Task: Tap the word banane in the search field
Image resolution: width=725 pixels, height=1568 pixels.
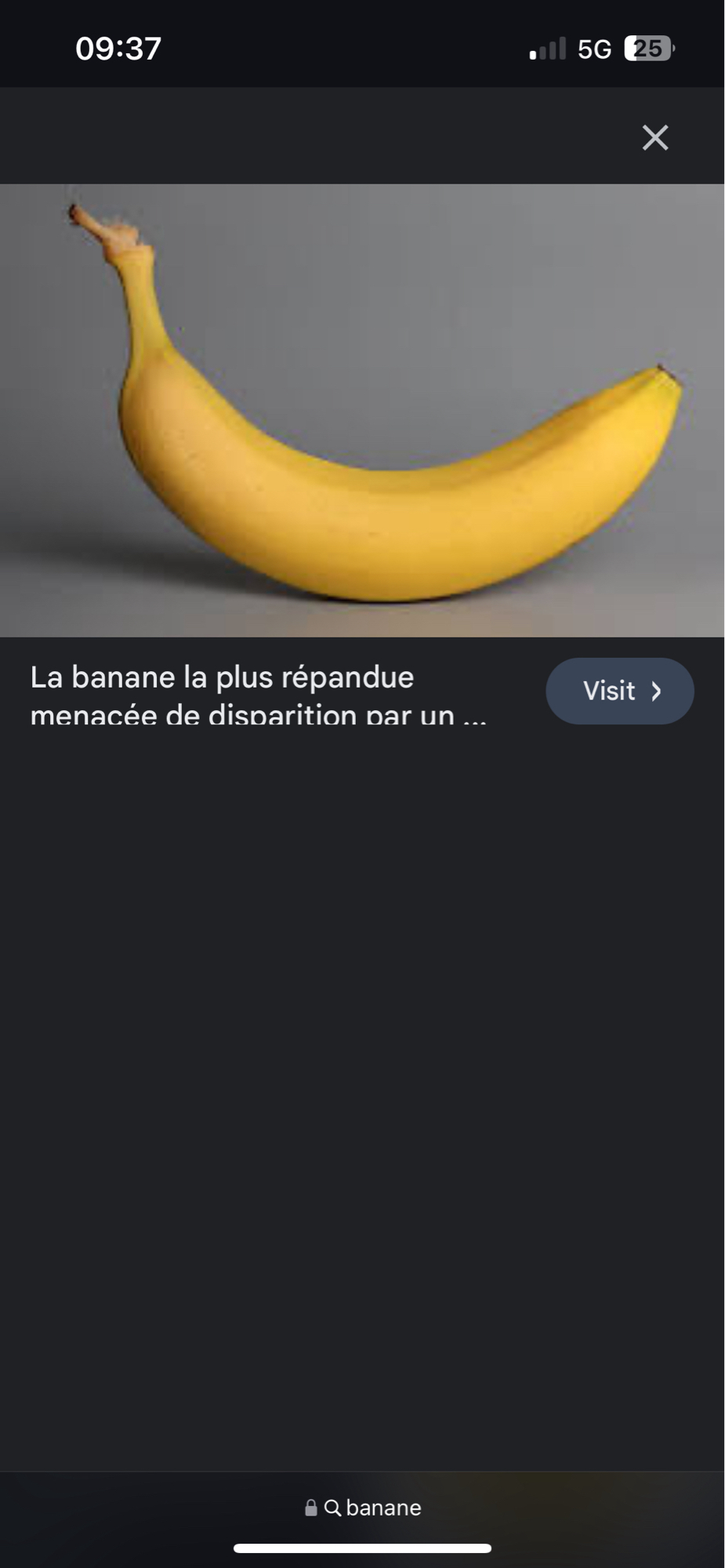Action: click(383, 1507)
